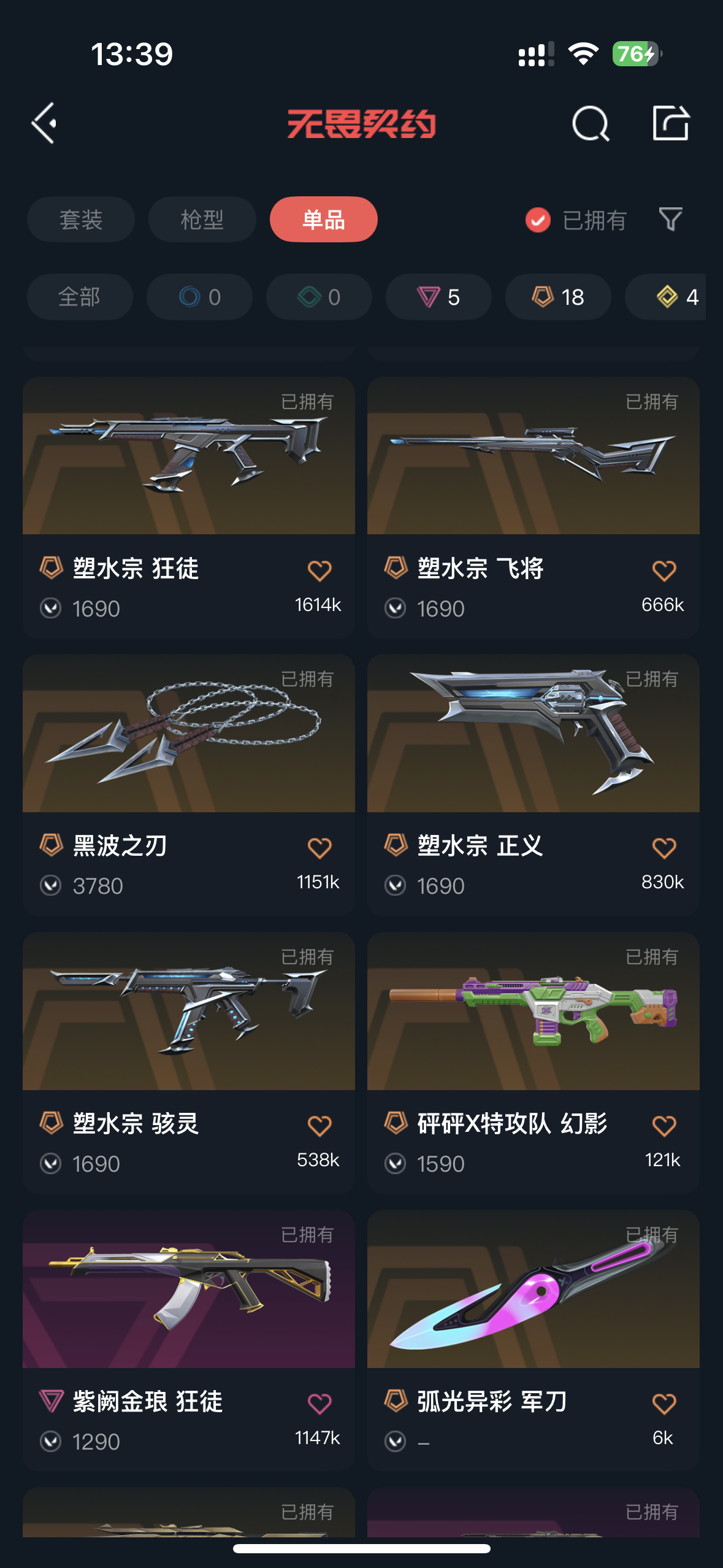Favorite the 紫阙金琅 狂徒 skin
The image size is (723, 1568).
(x=319, y=1404)
